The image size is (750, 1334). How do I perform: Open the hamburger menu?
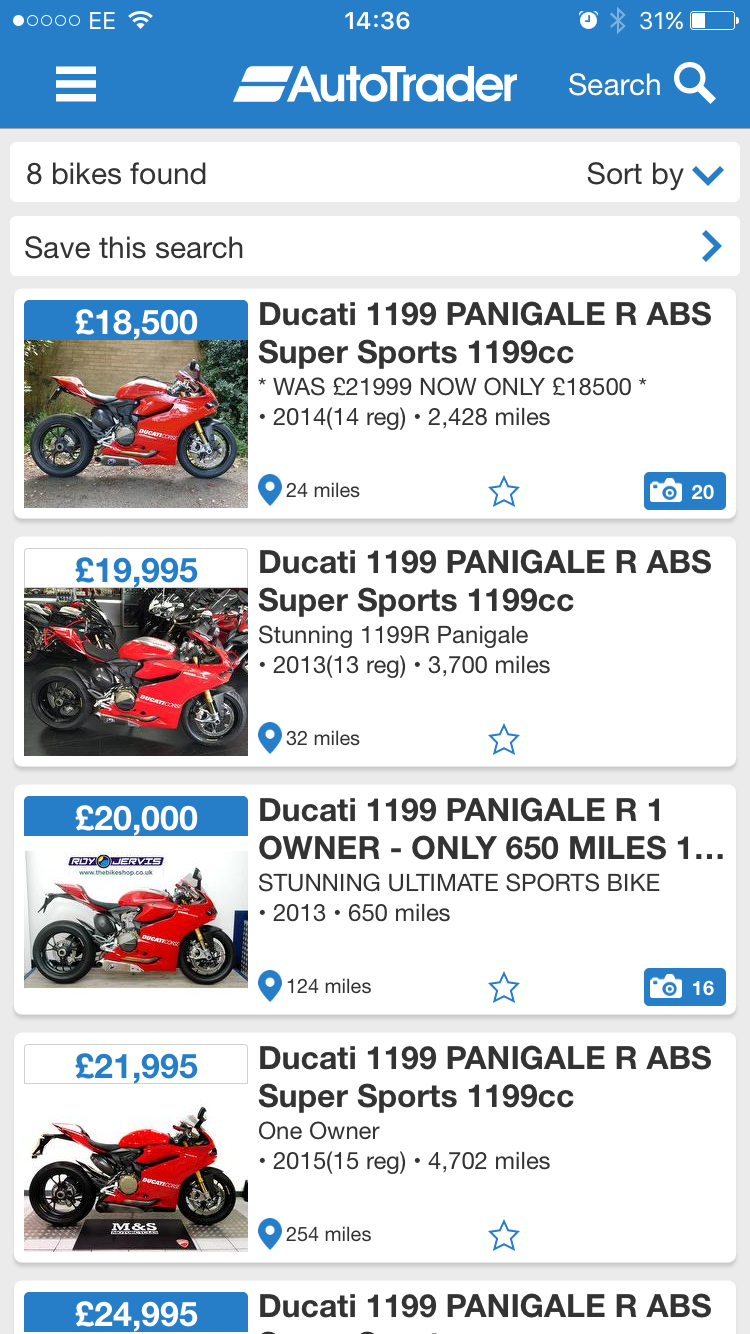pos(76,85)
